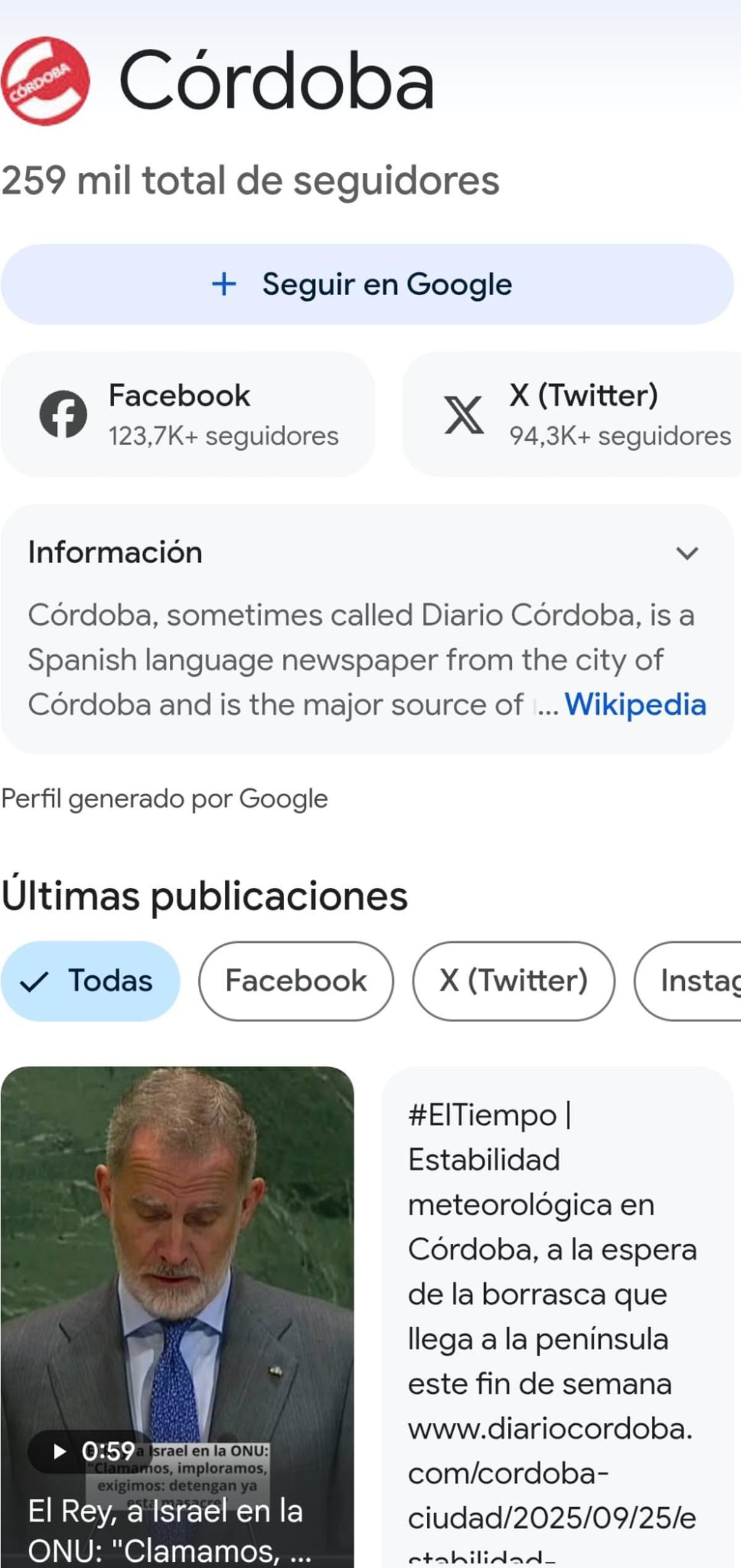741x1568 pixels.
Task: Click the Facebook logo icon
Action: coord(64,414)
